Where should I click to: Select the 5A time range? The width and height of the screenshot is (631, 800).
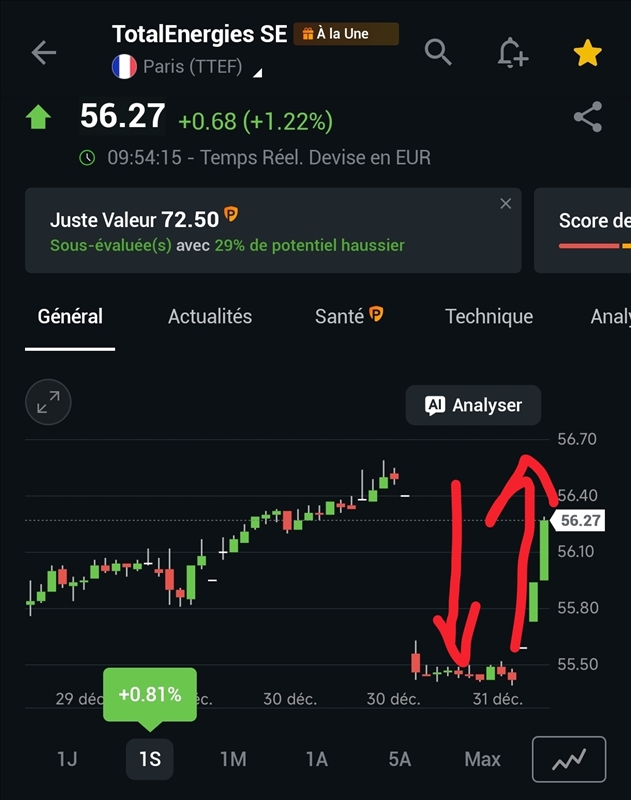(x=399, y=759)
